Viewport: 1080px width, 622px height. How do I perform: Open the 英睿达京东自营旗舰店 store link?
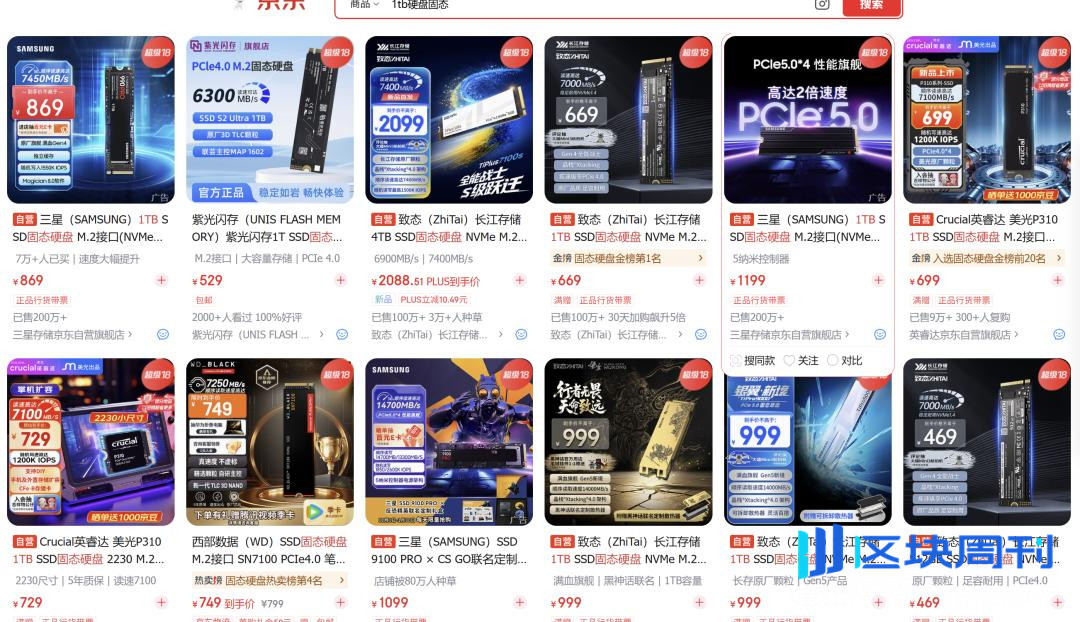pos(973,335)
